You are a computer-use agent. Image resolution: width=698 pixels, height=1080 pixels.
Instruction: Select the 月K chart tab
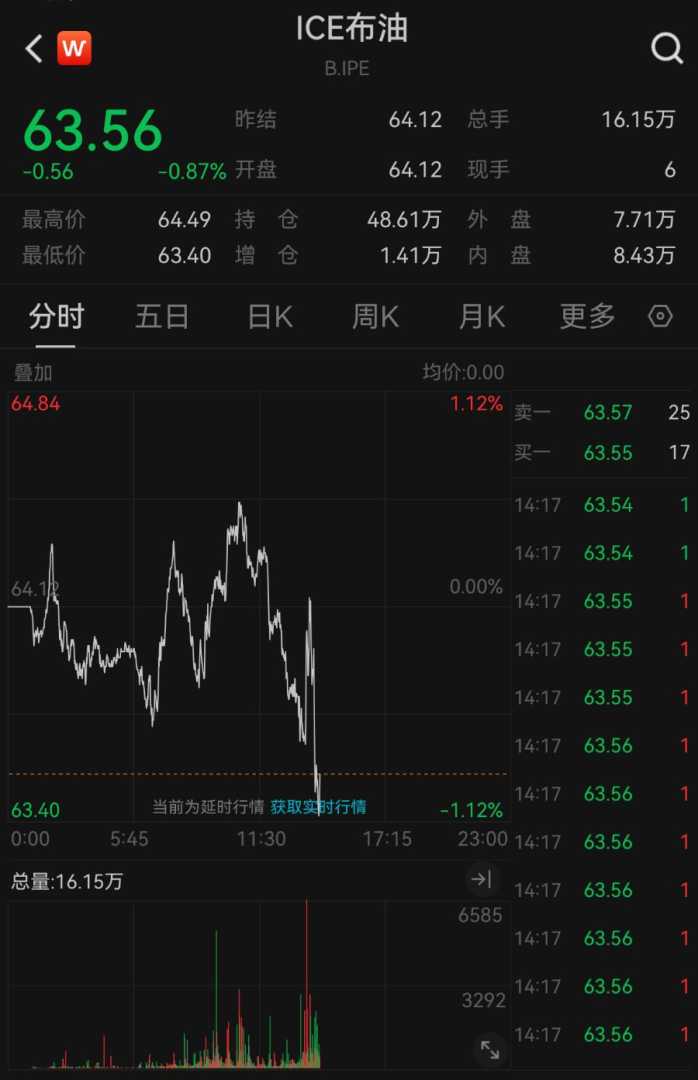[x=481, y=317]
